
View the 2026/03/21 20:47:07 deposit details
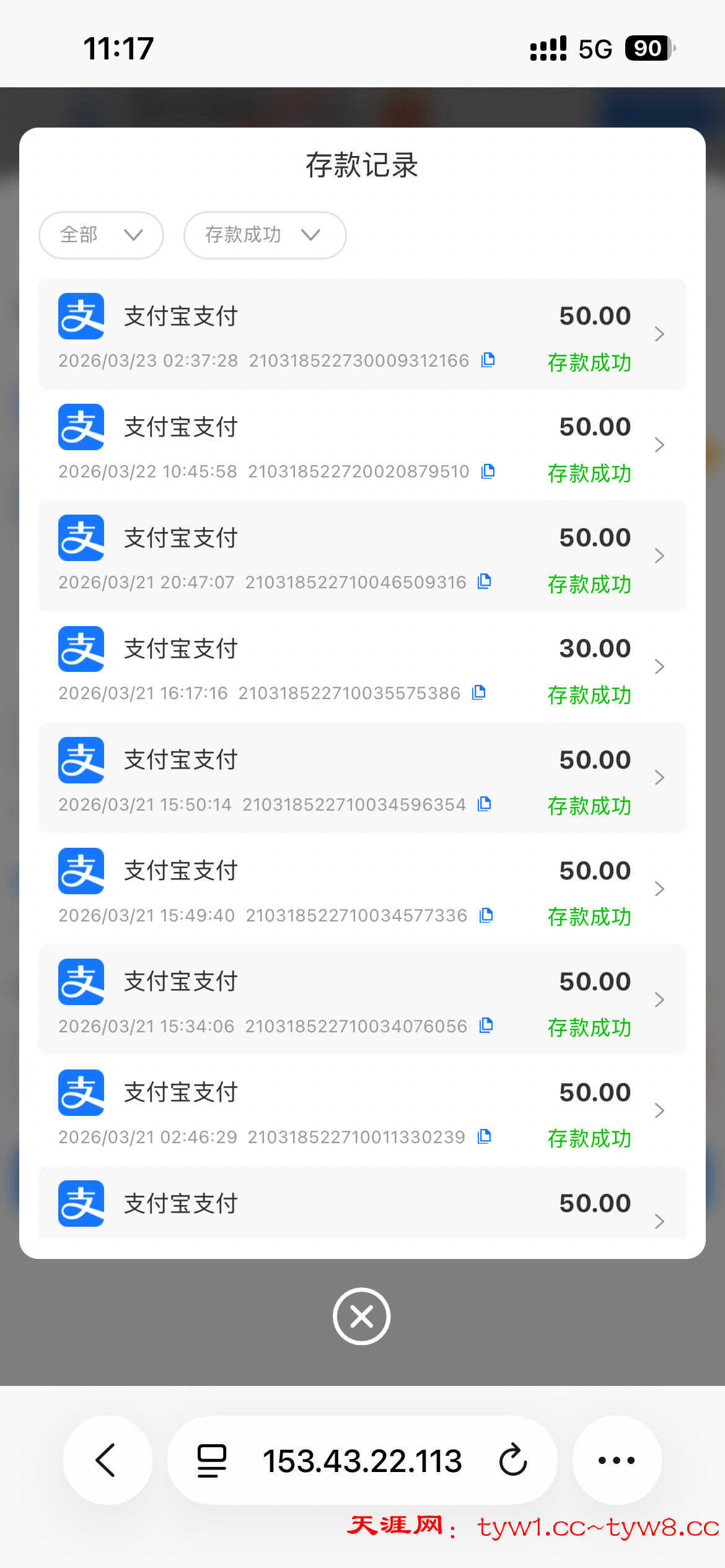click(x=362, y=556)
